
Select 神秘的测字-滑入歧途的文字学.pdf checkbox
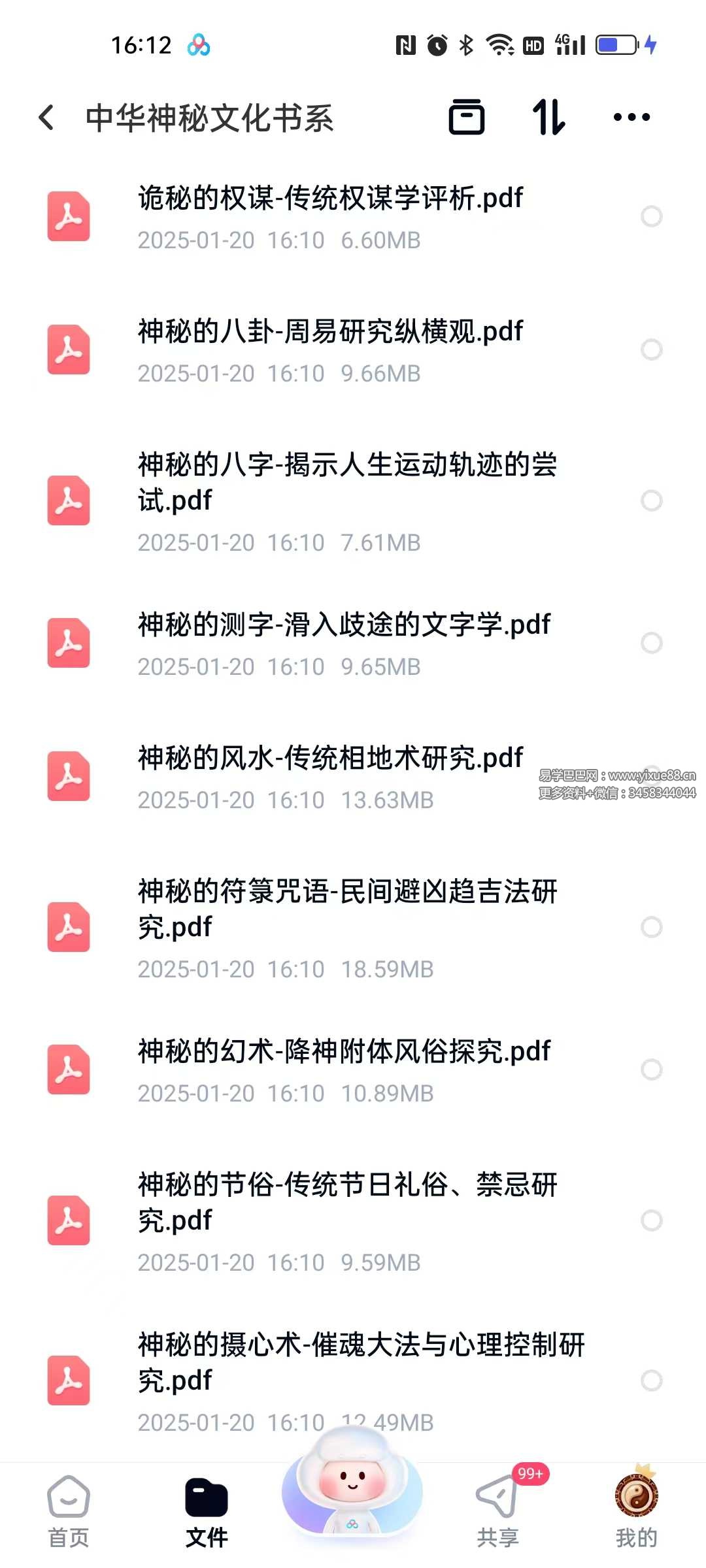click(x=652, y=643)
